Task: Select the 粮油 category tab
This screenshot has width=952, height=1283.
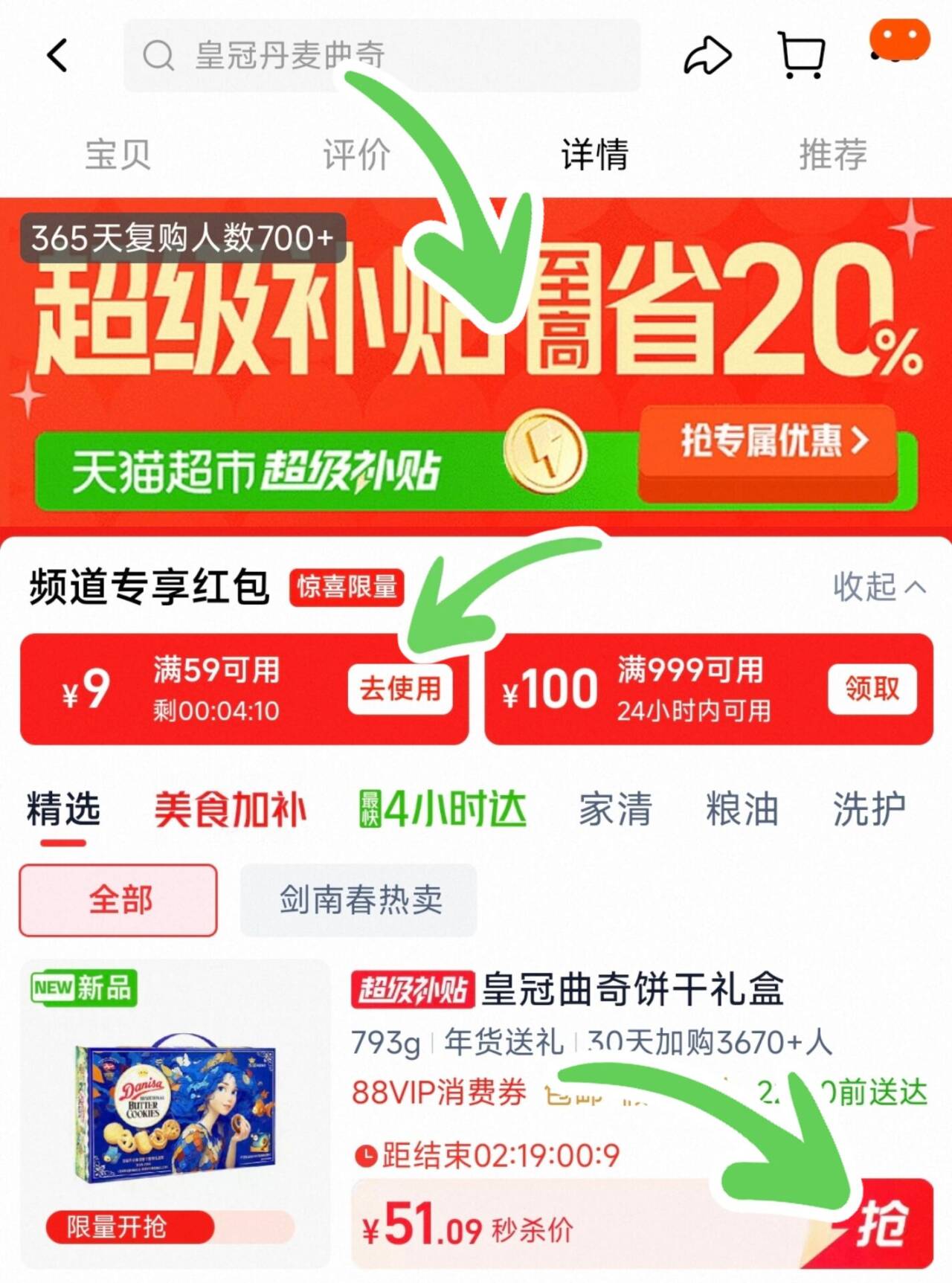Action: click(742, 809)
